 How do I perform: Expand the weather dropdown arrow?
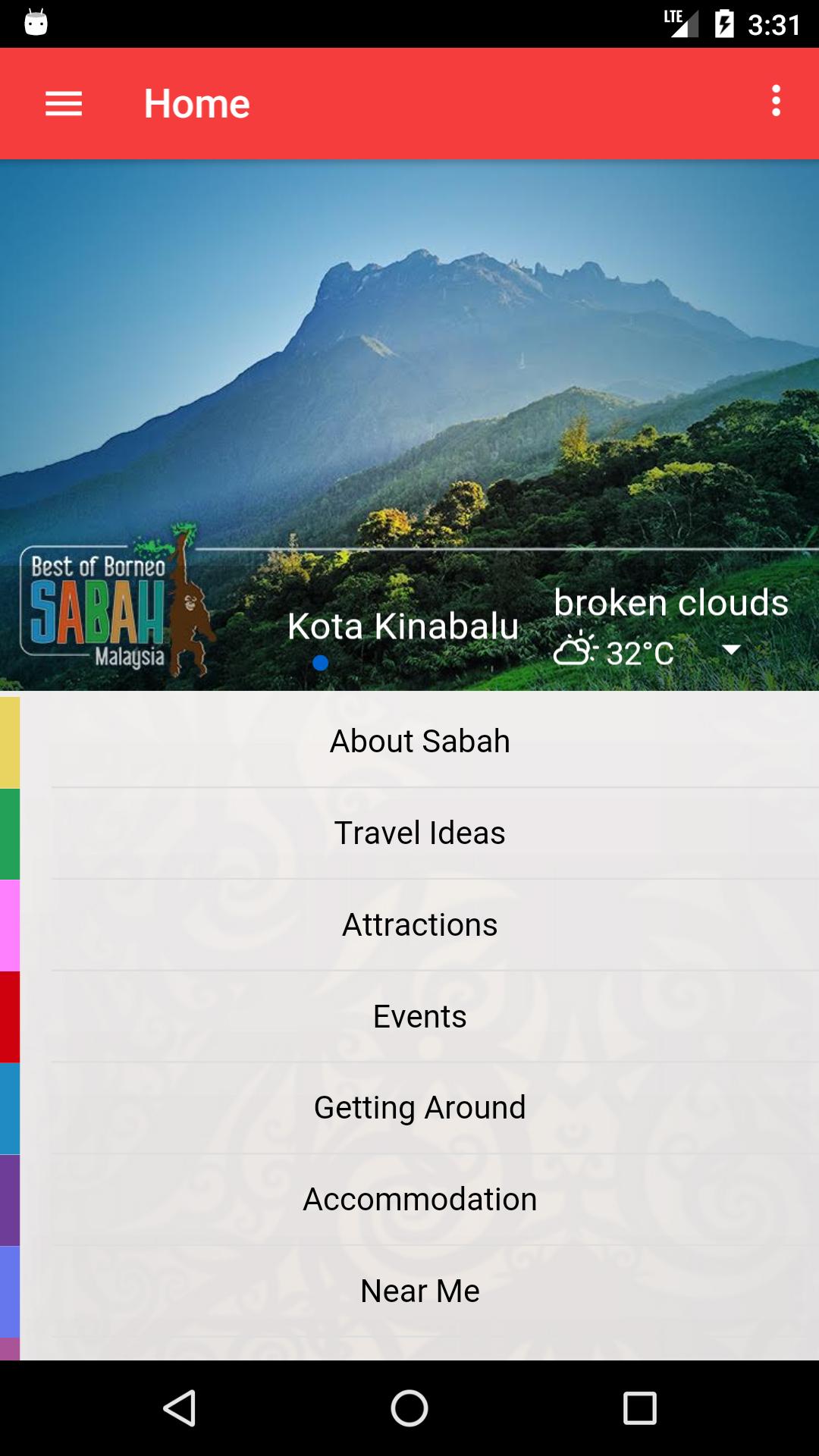tap(731, 650)
